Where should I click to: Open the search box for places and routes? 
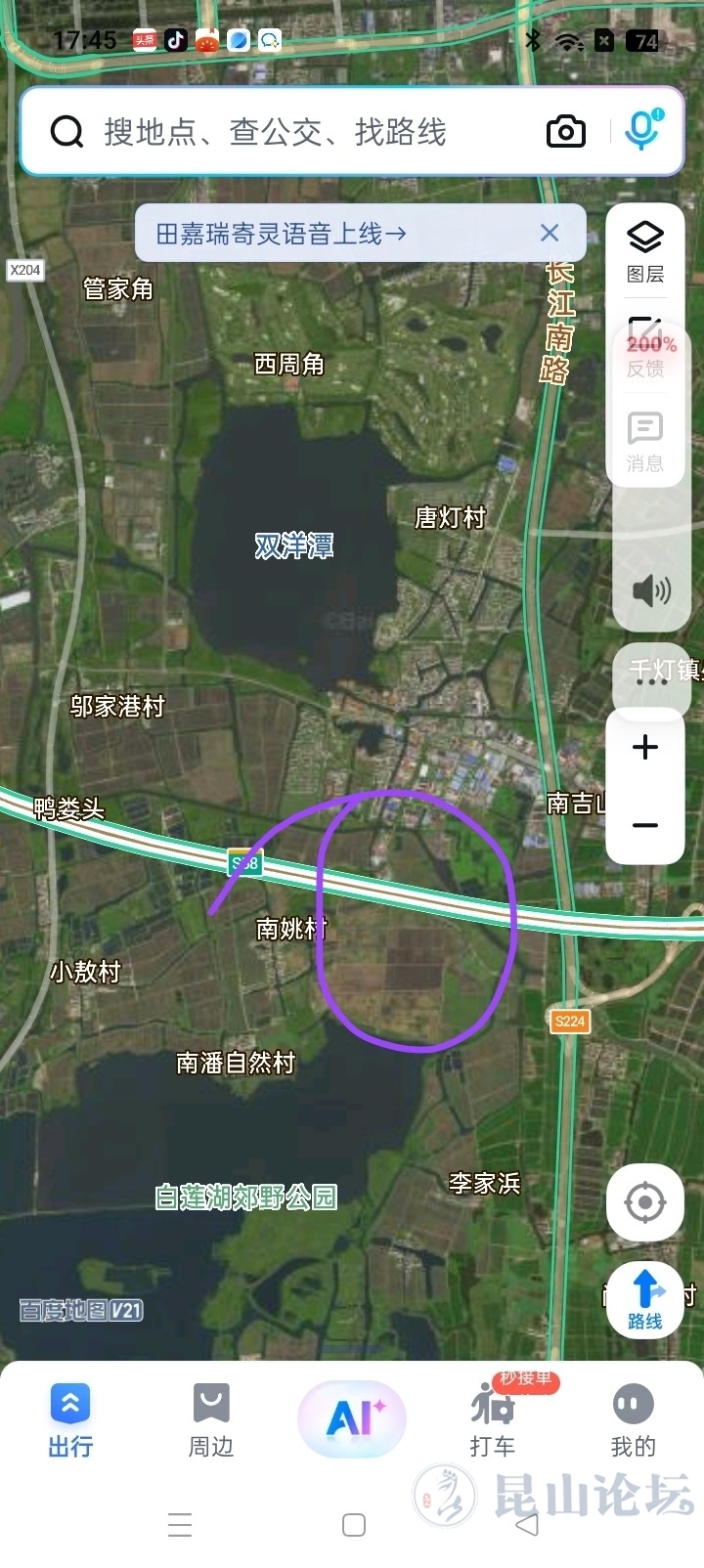coord(293,132)
